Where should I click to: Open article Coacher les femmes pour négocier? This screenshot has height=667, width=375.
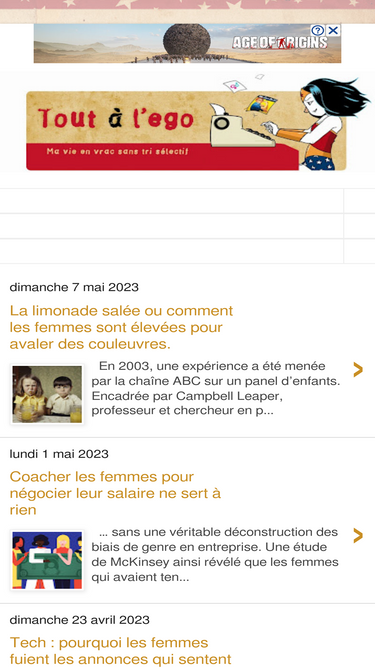(115, 493)
